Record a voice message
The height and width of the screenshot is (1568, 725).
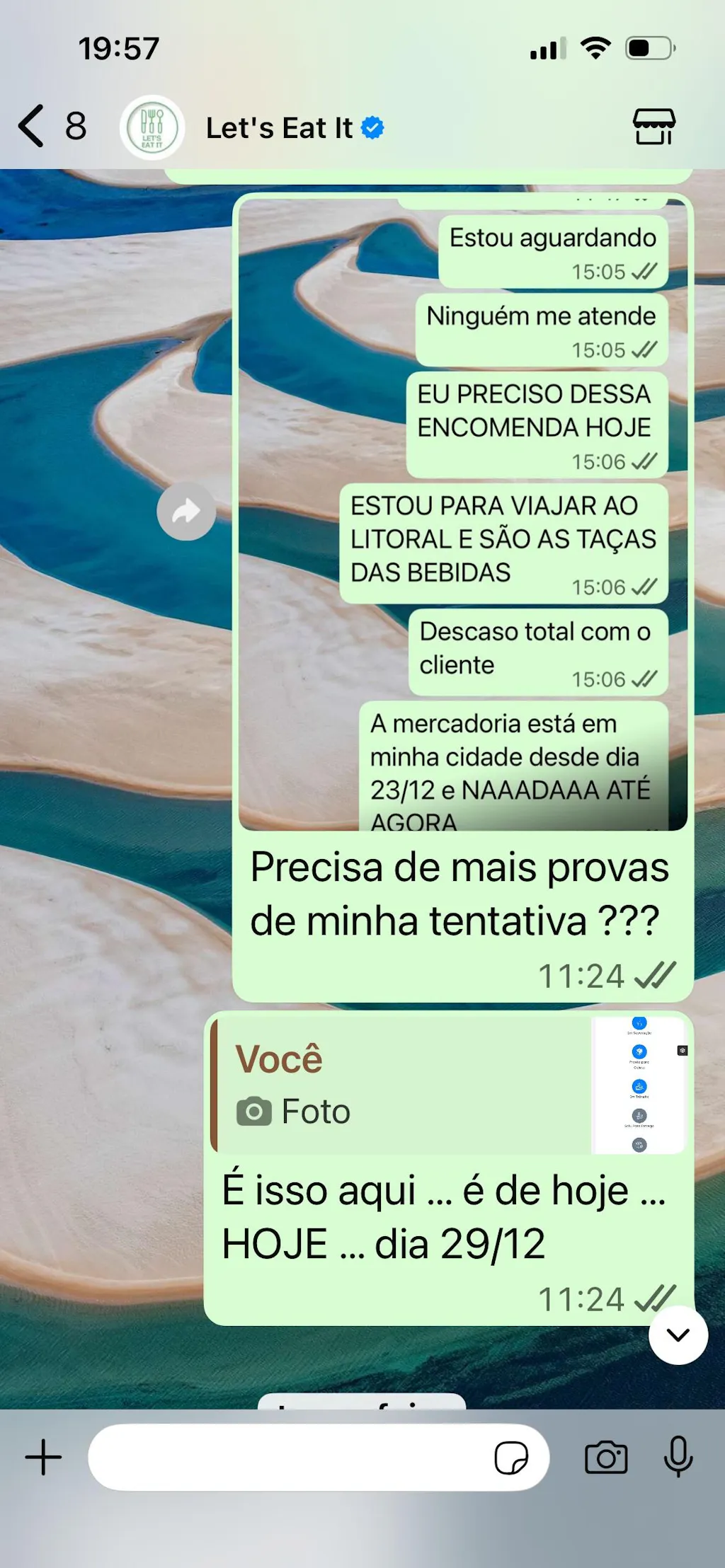678,1458
